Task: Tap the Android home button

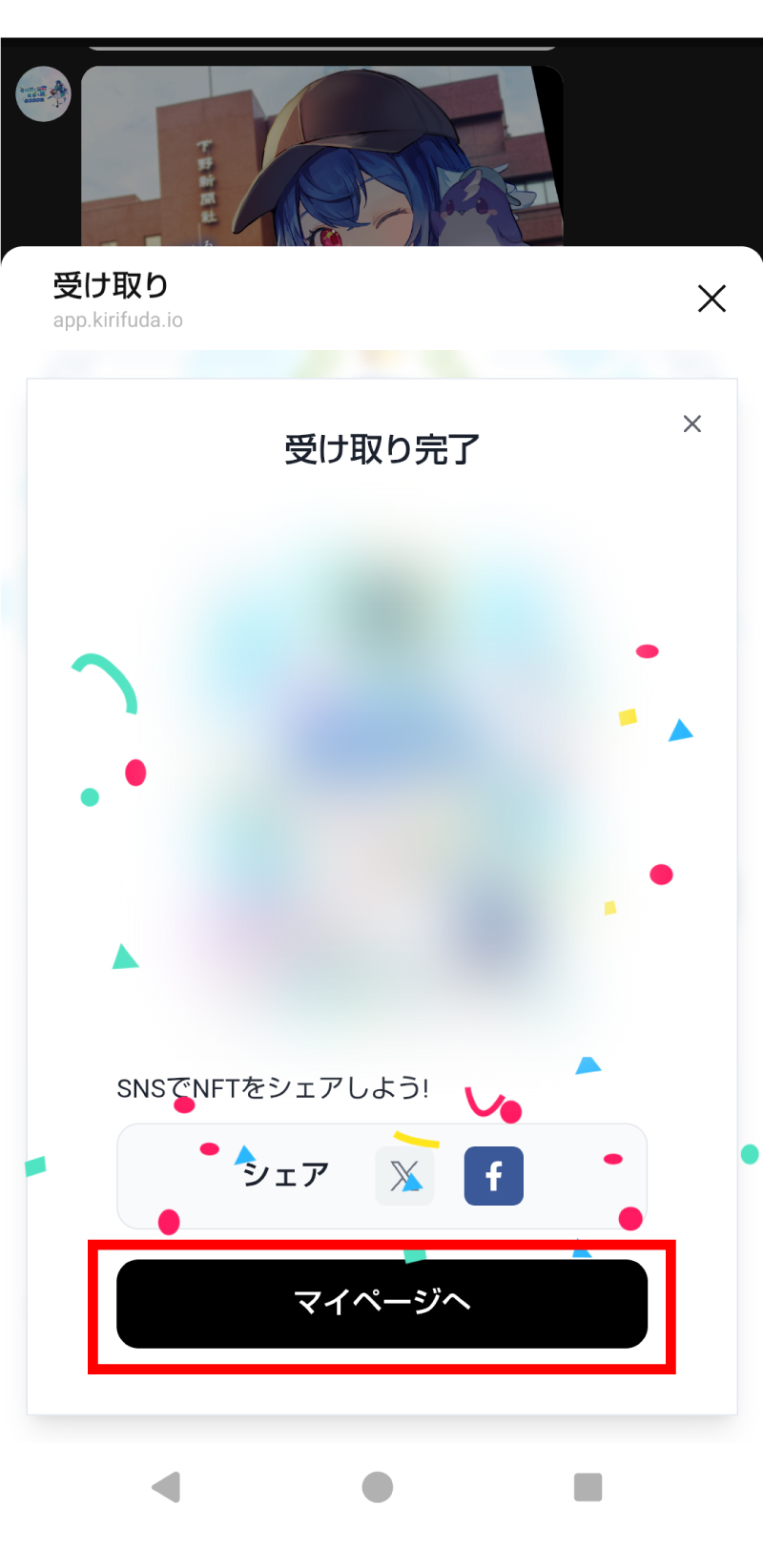Action: click(378, 1487)
